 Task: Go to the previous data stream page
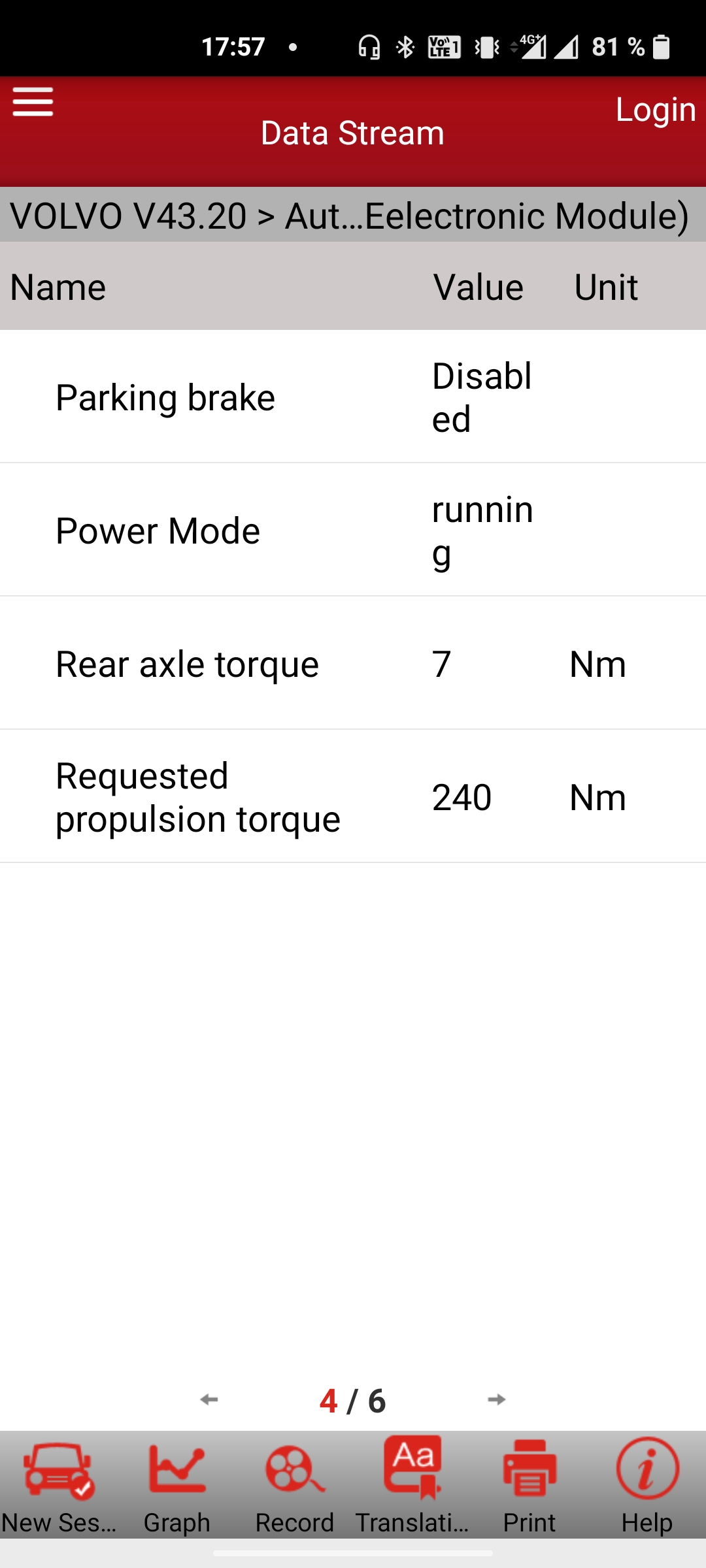point(209,1399)
